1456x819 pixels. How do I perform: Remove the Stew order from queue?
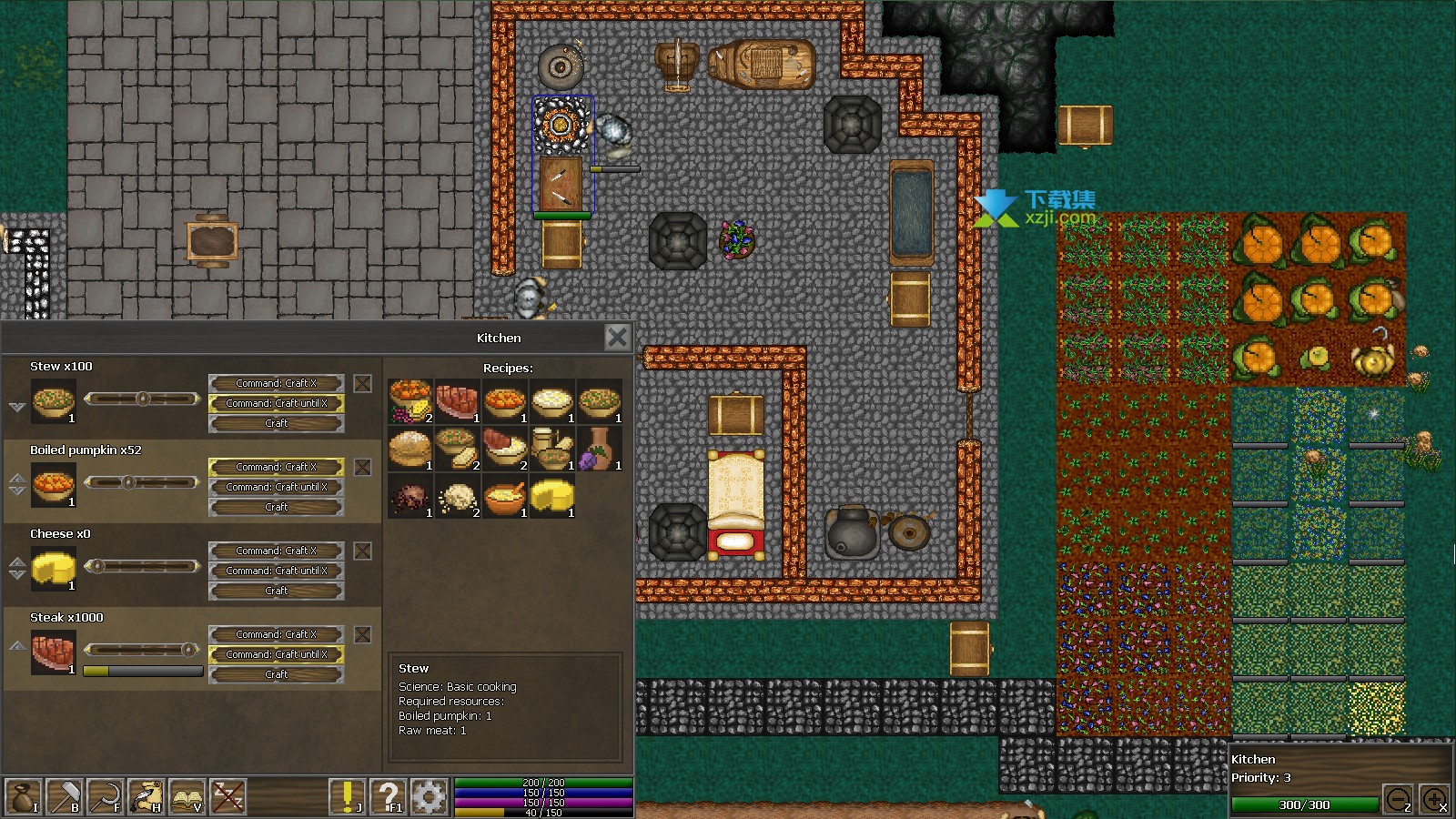pos(362,383)
